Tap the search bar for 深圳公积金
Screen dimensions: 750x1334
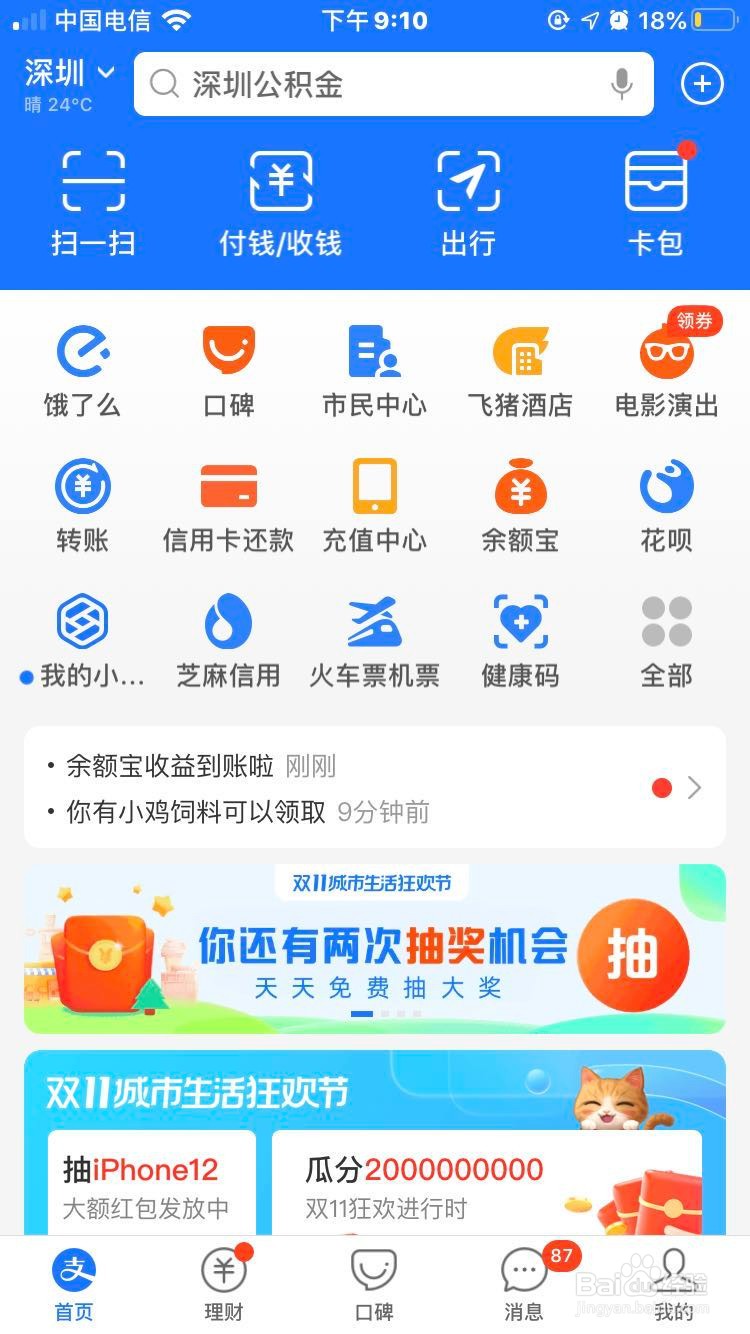(390, 84)
